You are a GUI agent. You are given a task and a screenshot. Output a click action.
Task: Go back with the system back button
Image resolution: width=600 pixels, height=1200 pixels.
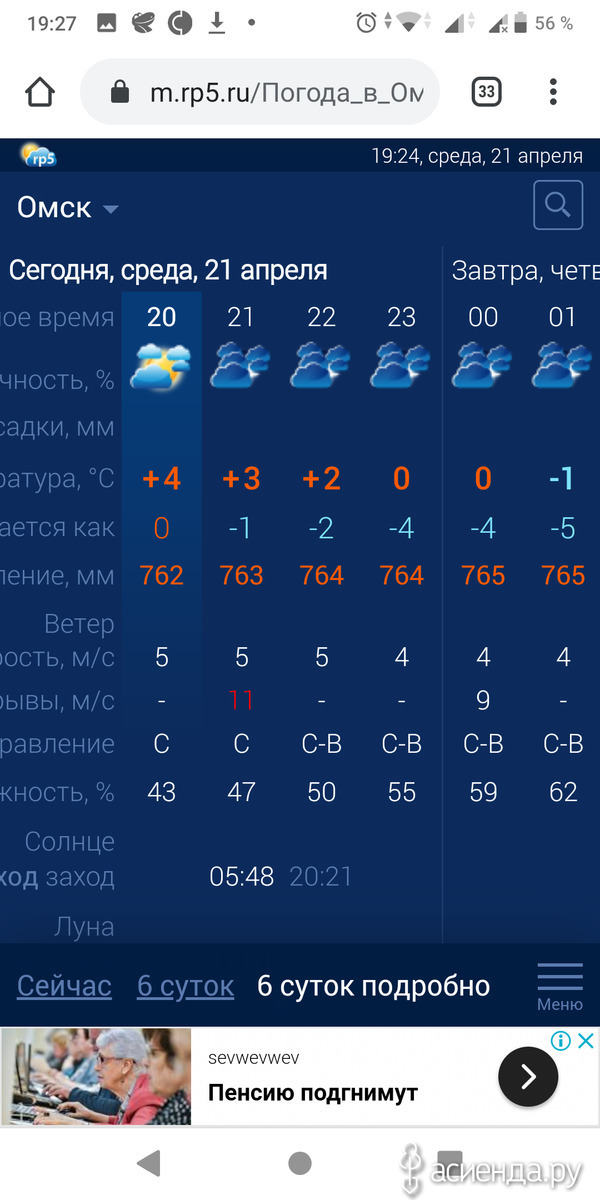(149, 1162)
